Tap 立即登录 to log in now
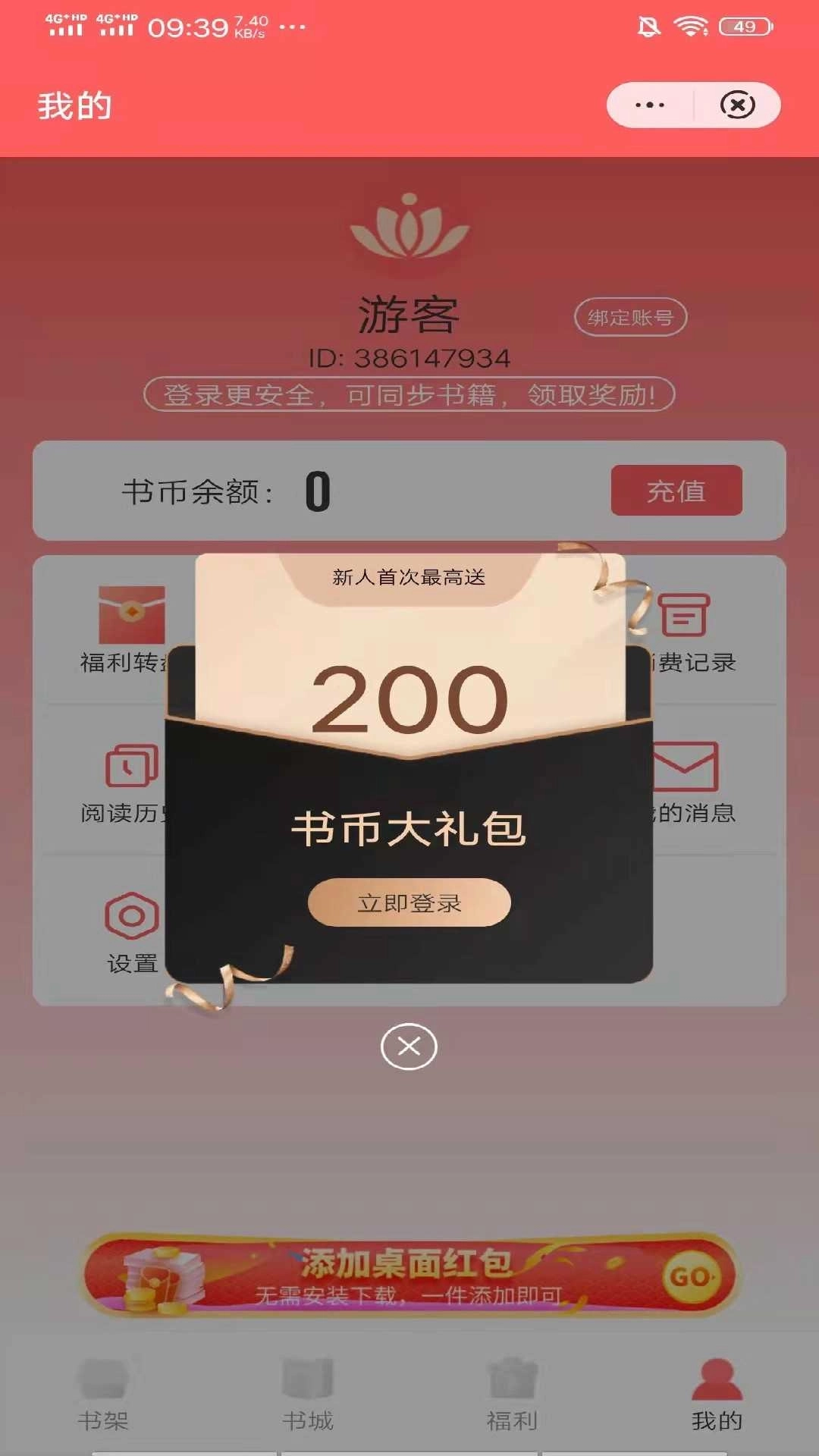 pos(409,902)
